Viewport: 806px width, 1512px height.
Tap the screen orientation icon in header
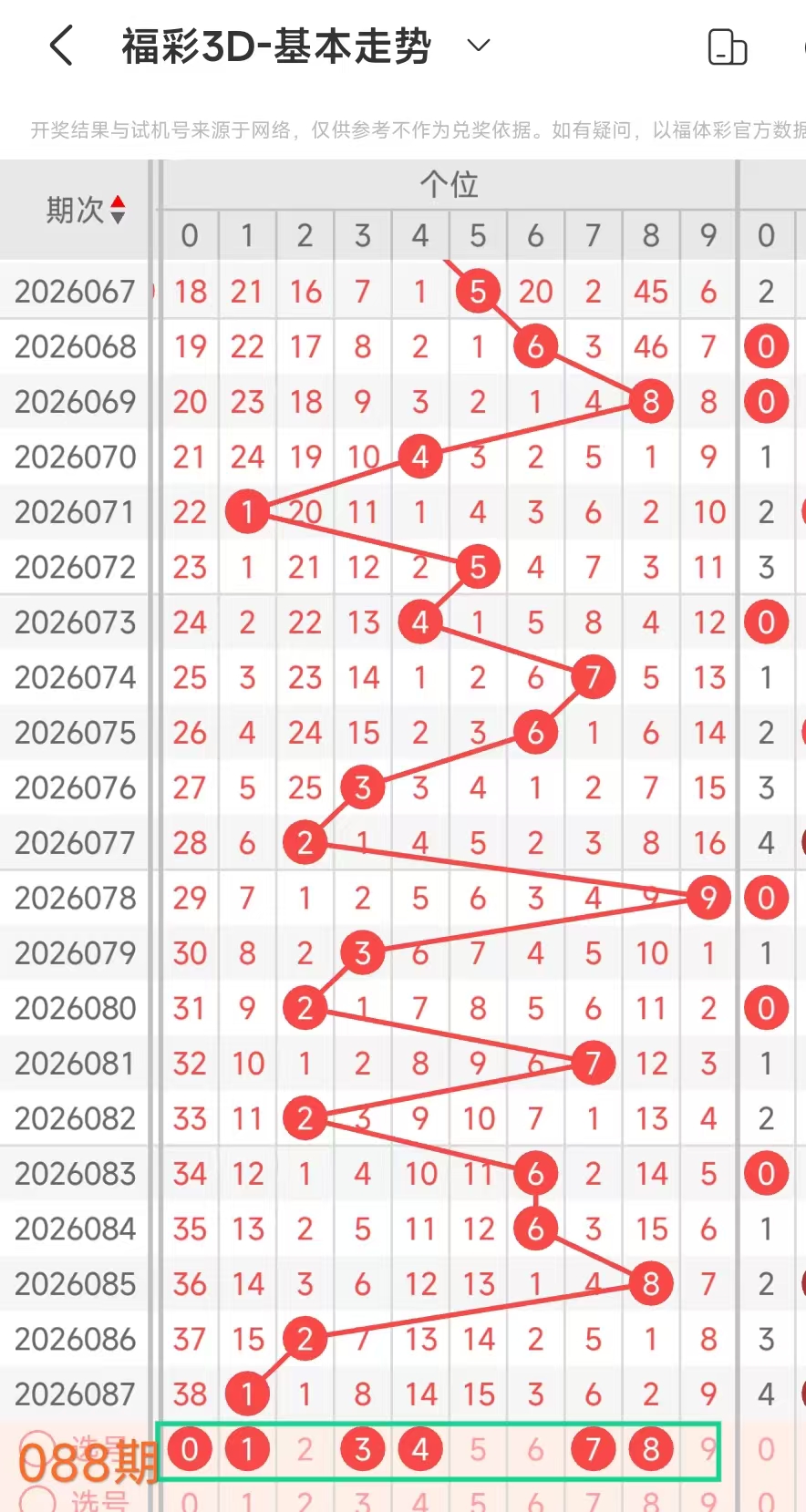pos(728,47)
